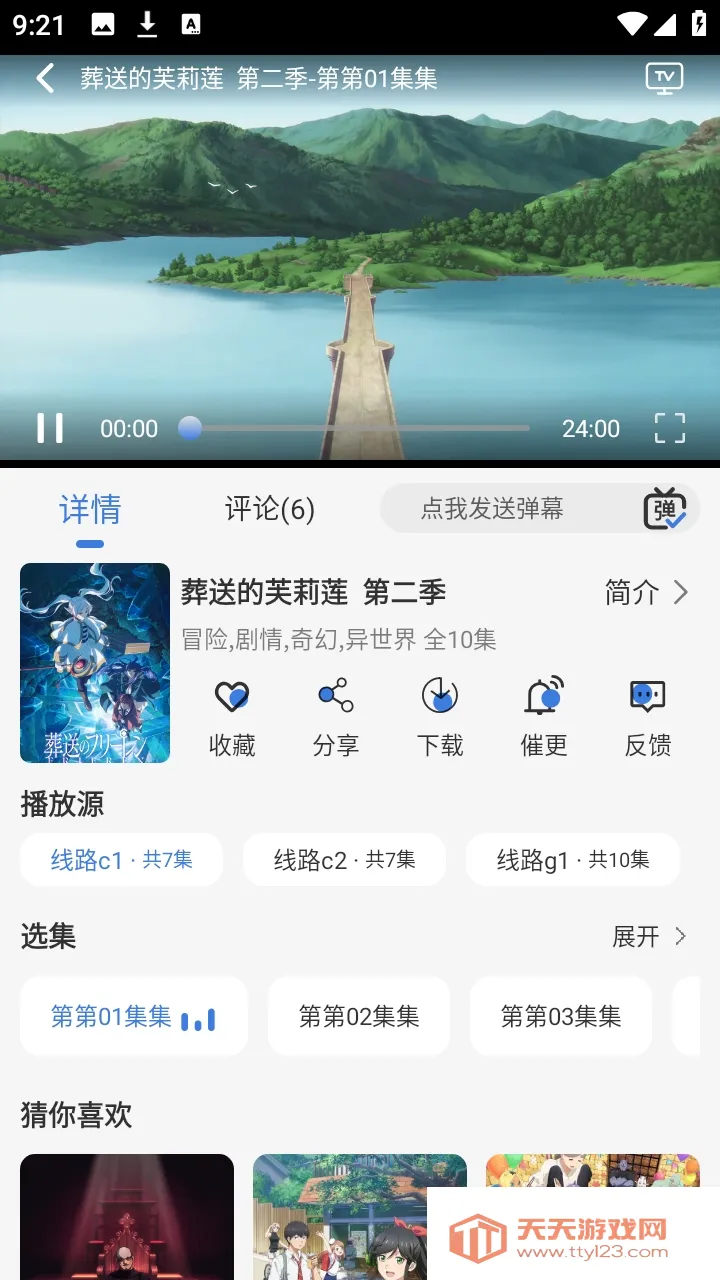Go back using the top-left arrow
This screenshot has width=720, height=1280.
45,78
